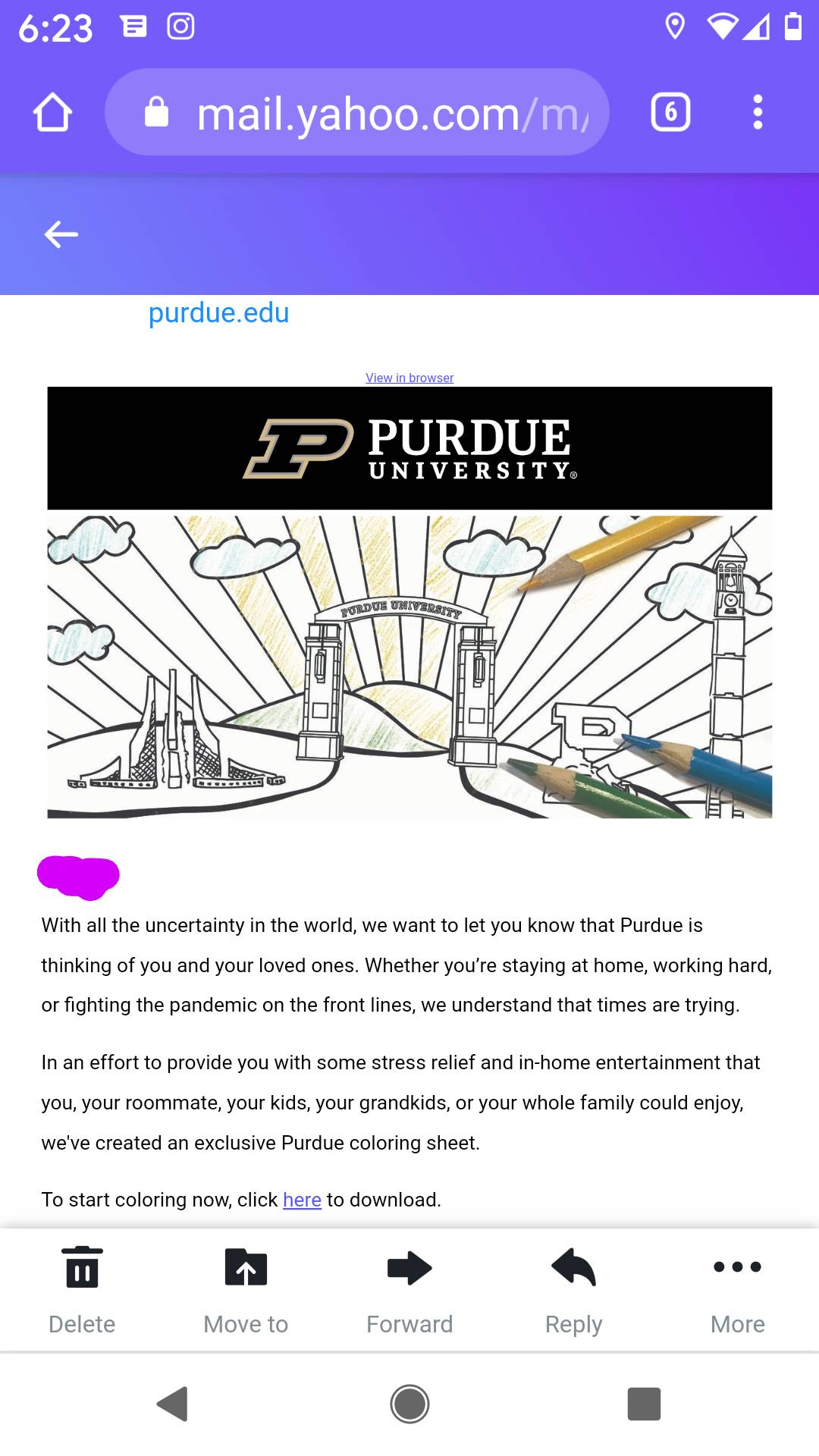Tap the View in browser link
Image resolution: width=819 pixels, height=1456 pixels.
(x=409, y=378)
